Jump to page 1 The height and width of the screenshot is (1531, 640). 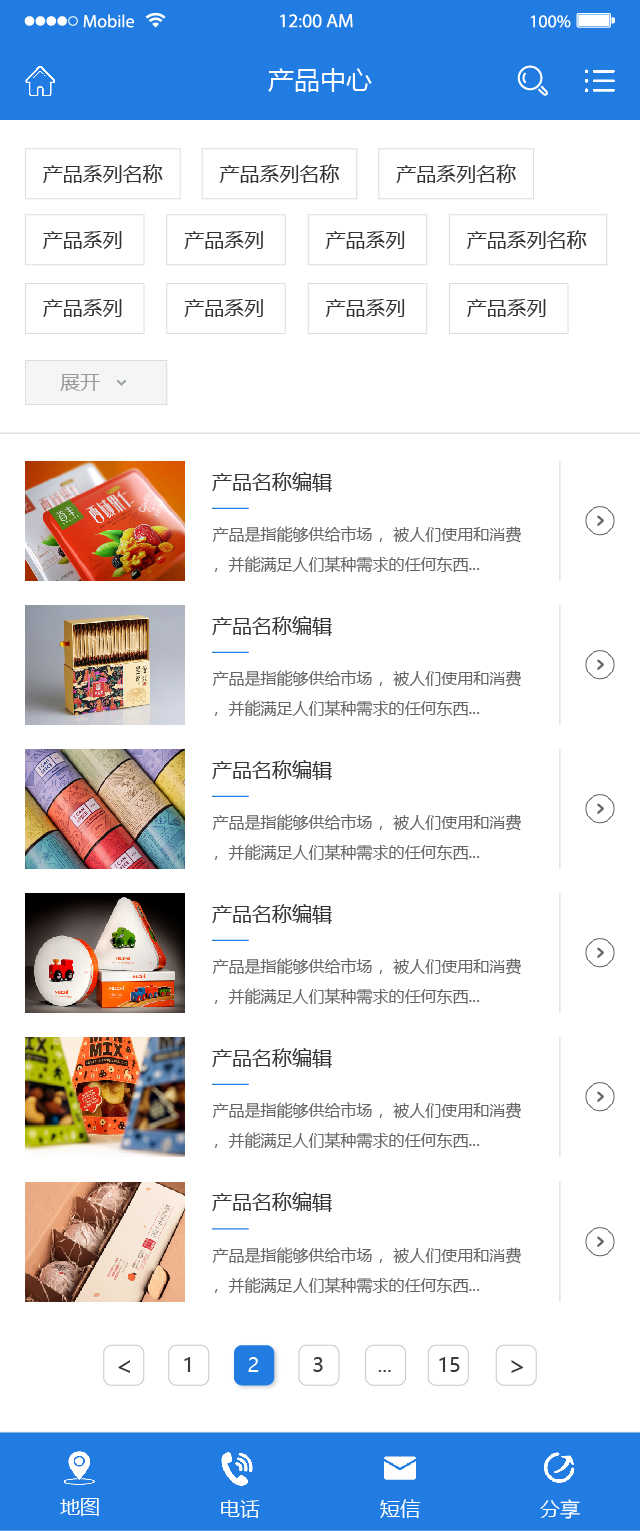[x=188, y=1366]
